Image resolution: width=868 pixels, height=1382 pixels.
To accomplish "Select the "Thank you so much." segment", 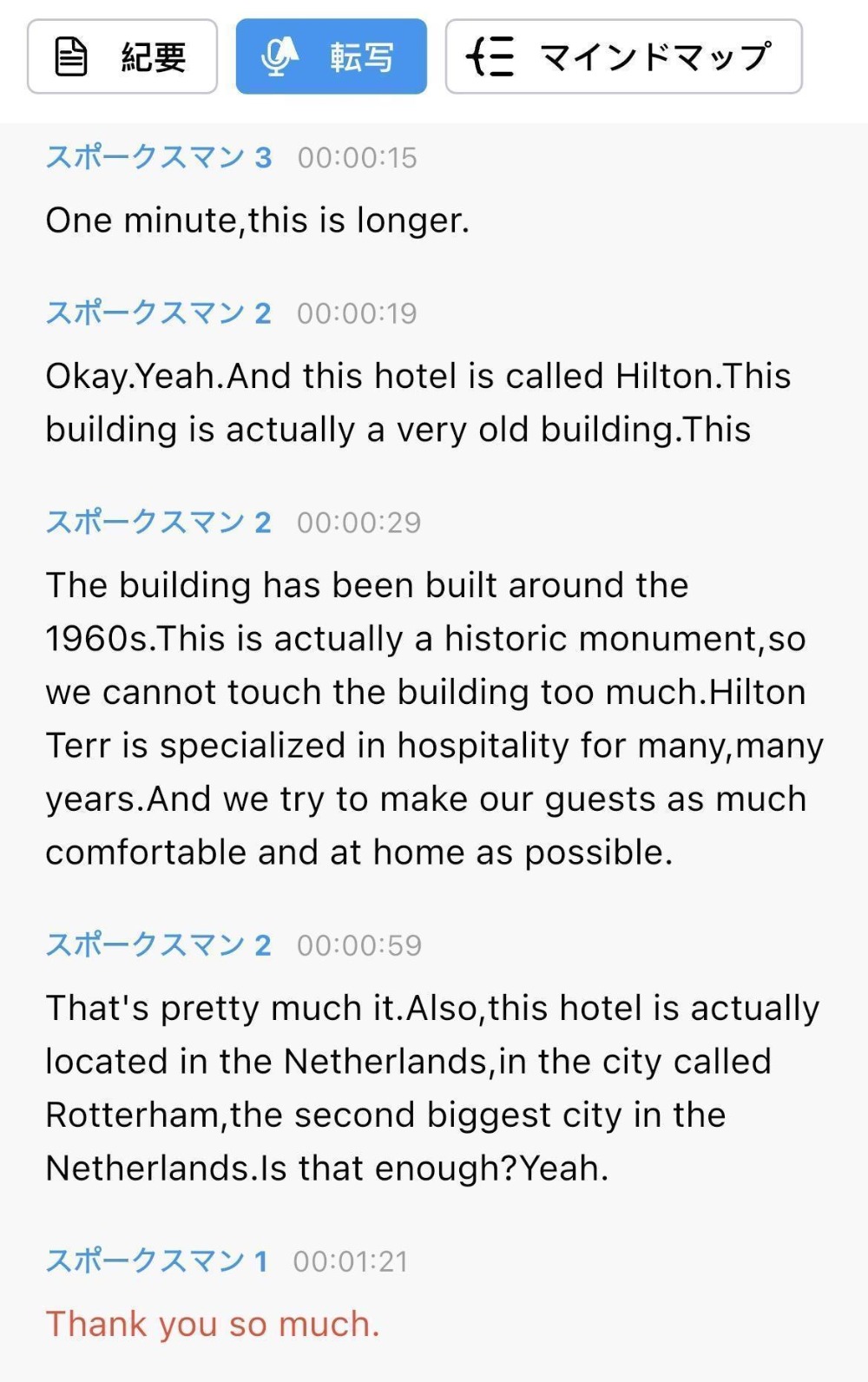I will pos(213,1325).
